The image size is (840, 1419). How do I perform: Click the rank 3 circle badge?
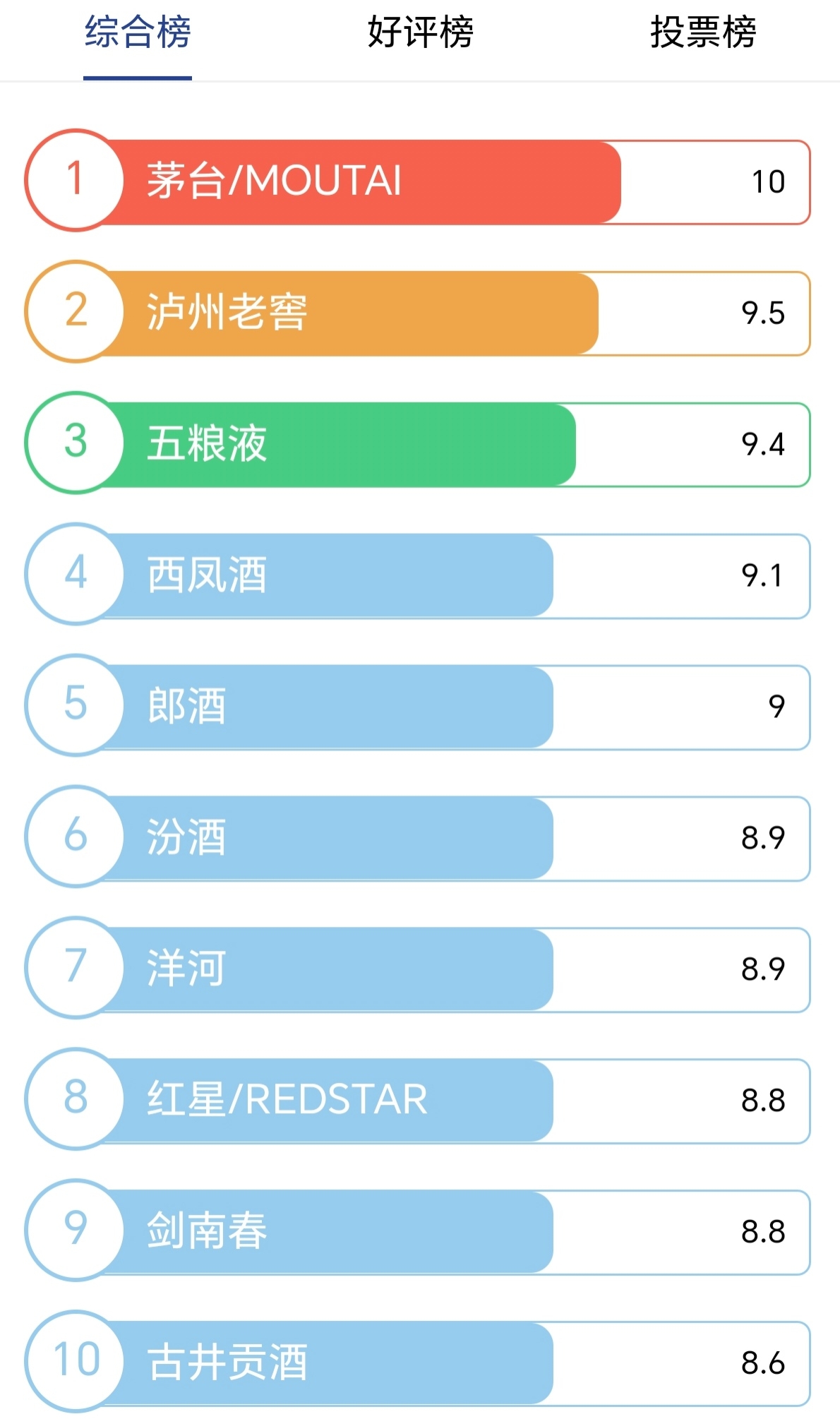(x=74, y=443)
